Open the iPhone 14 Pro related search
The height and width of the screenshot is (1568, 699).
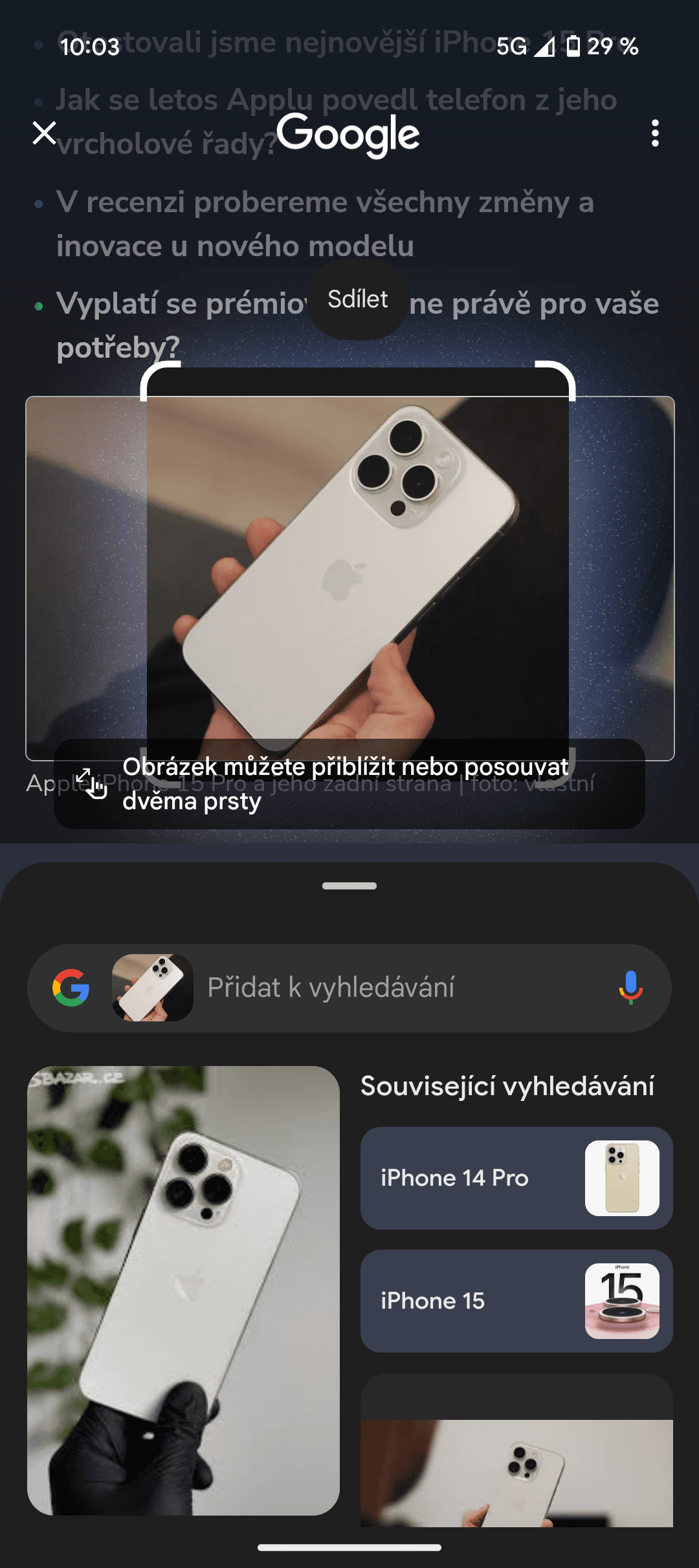(516, 1178)
